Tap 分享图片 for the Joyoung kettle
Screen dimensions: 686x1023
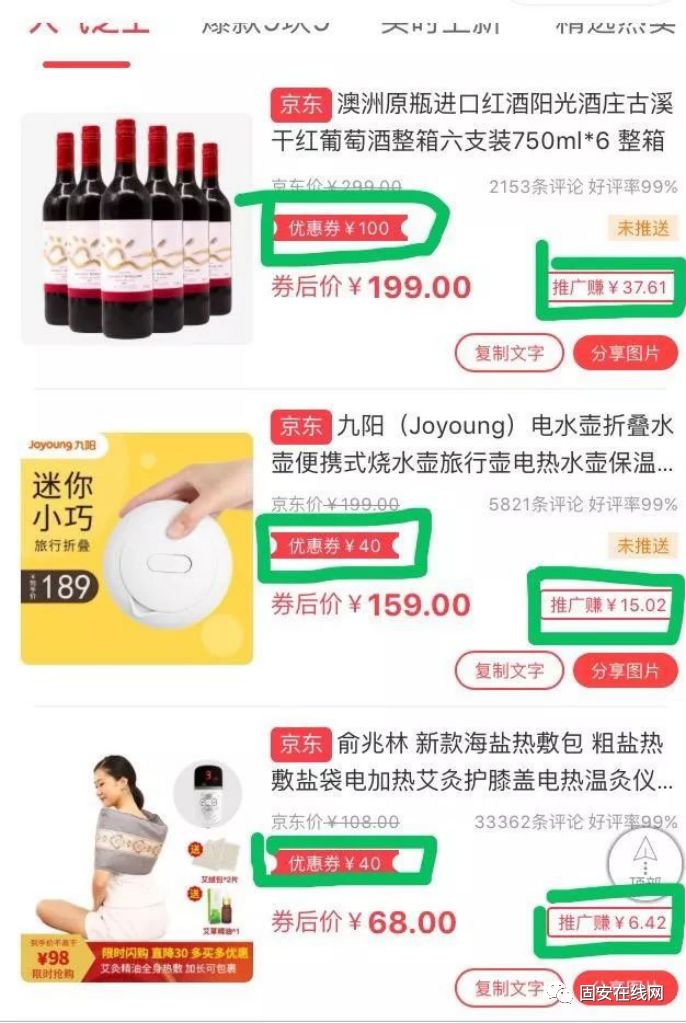[x=625, y=670]
